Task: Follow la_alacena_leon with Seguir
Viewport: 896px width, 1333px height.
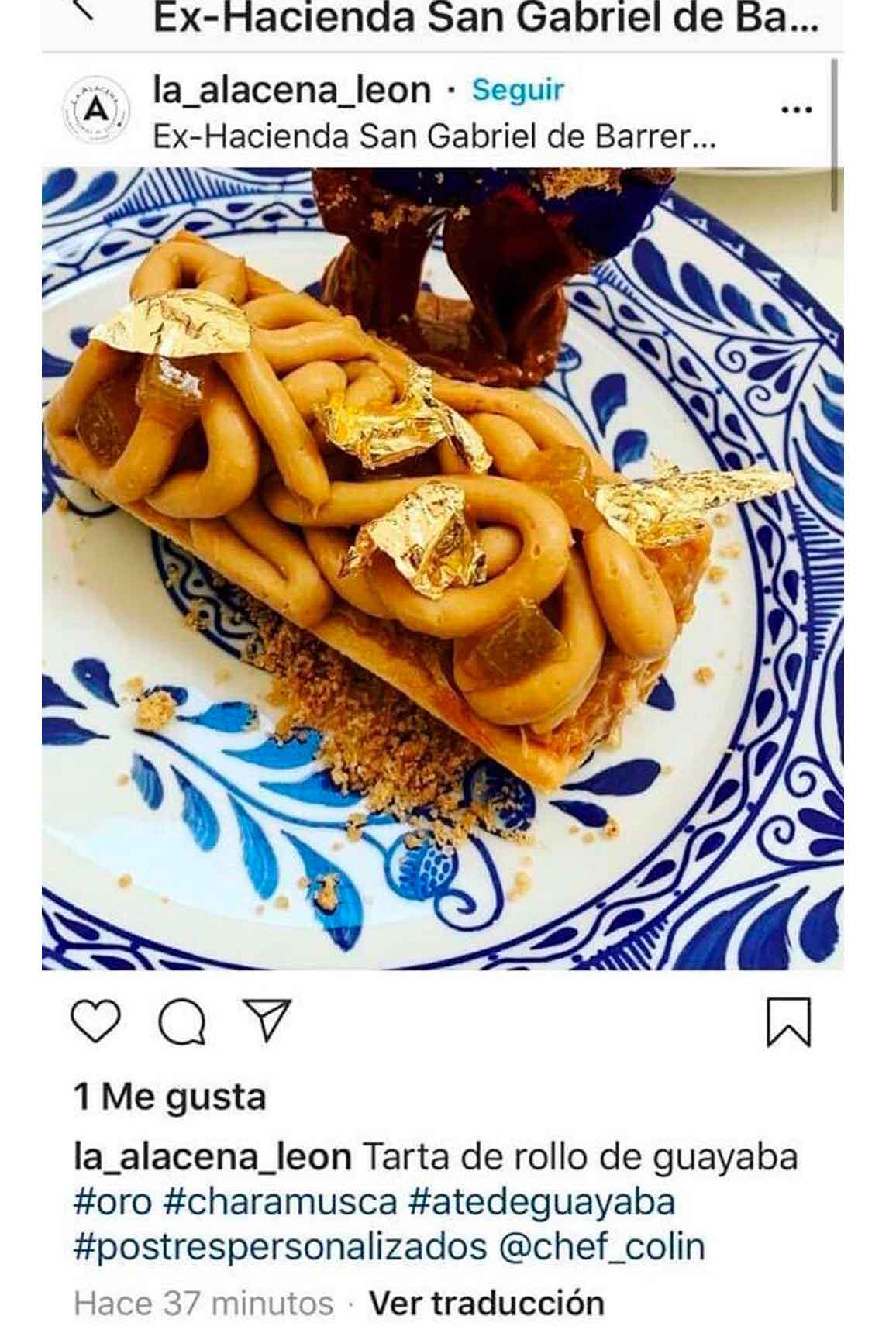Action: point(518,90)
